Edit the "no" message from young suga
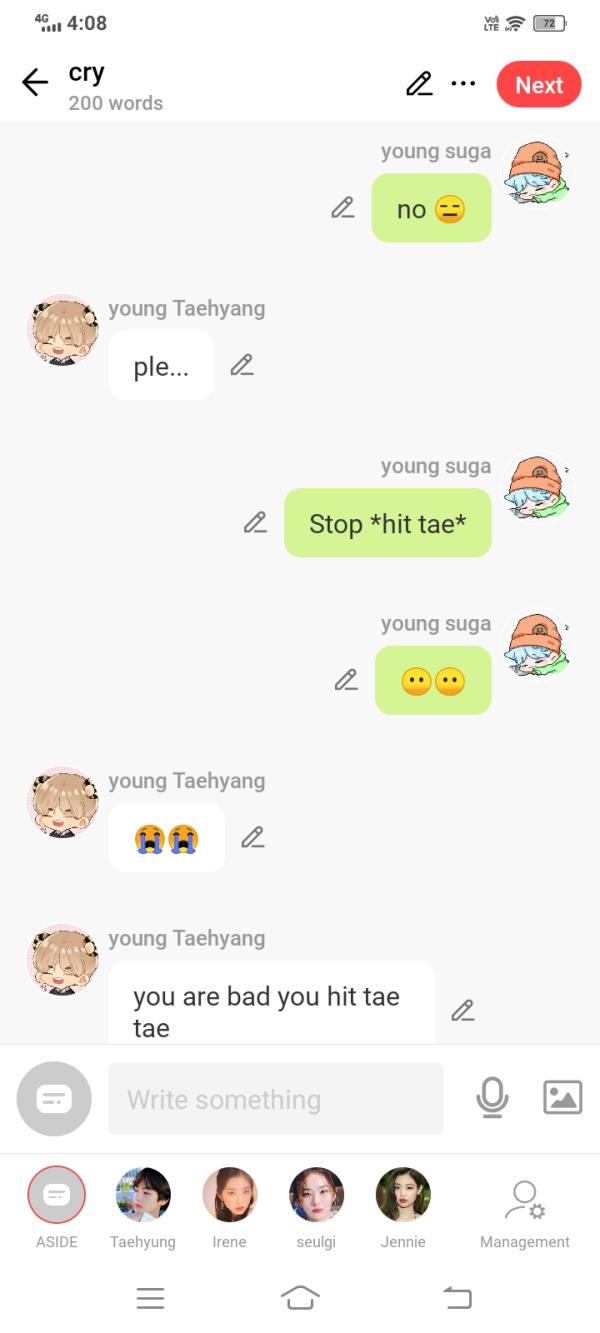Screen dimensions: 600x1333 (343, 208)
